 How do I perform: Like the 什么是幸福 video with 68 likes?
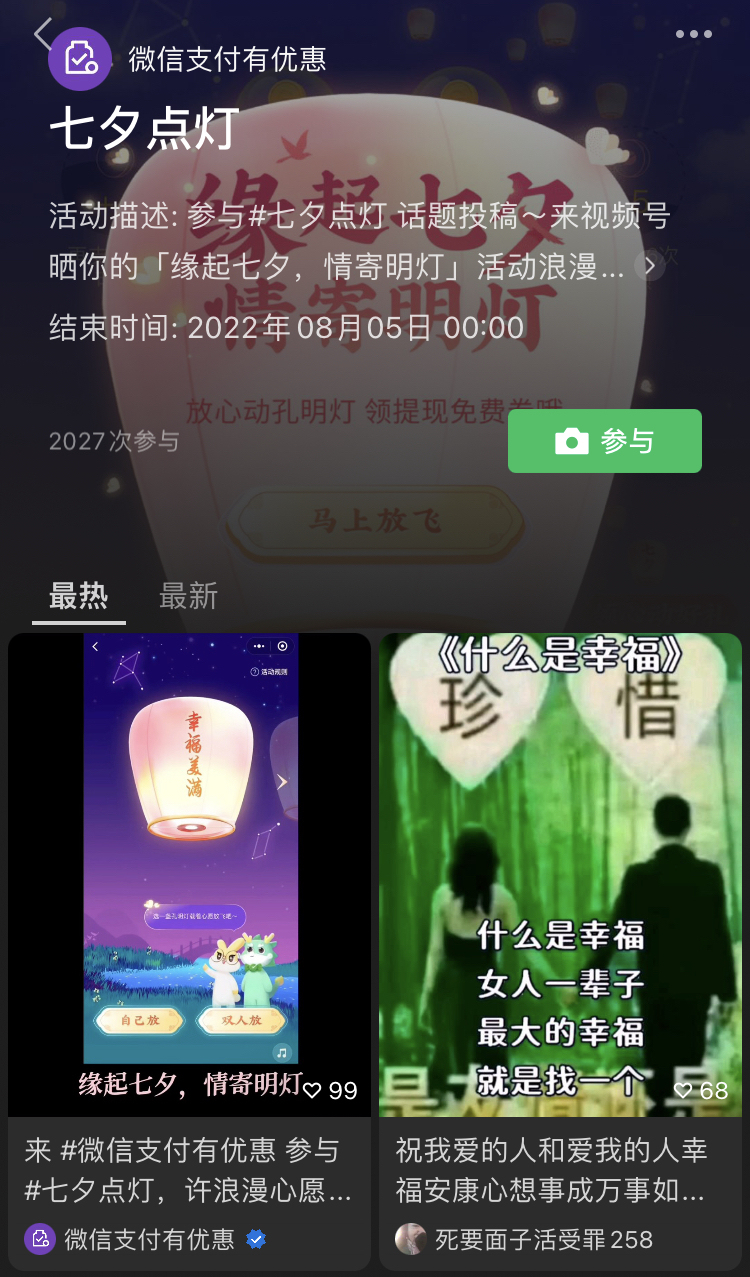tap(684, 1090)
